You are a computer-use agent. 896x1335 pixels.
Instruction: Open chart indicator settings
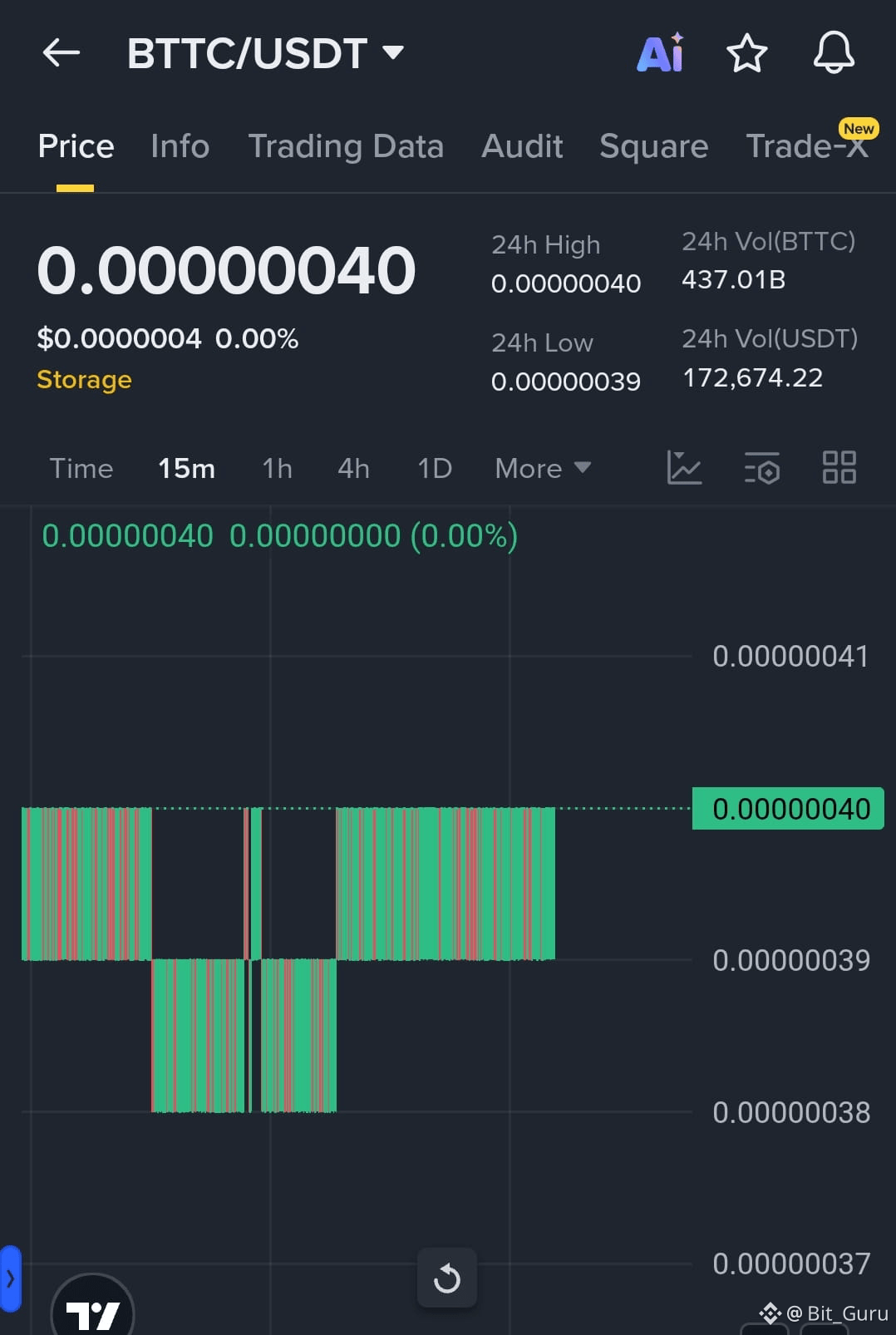761,468
